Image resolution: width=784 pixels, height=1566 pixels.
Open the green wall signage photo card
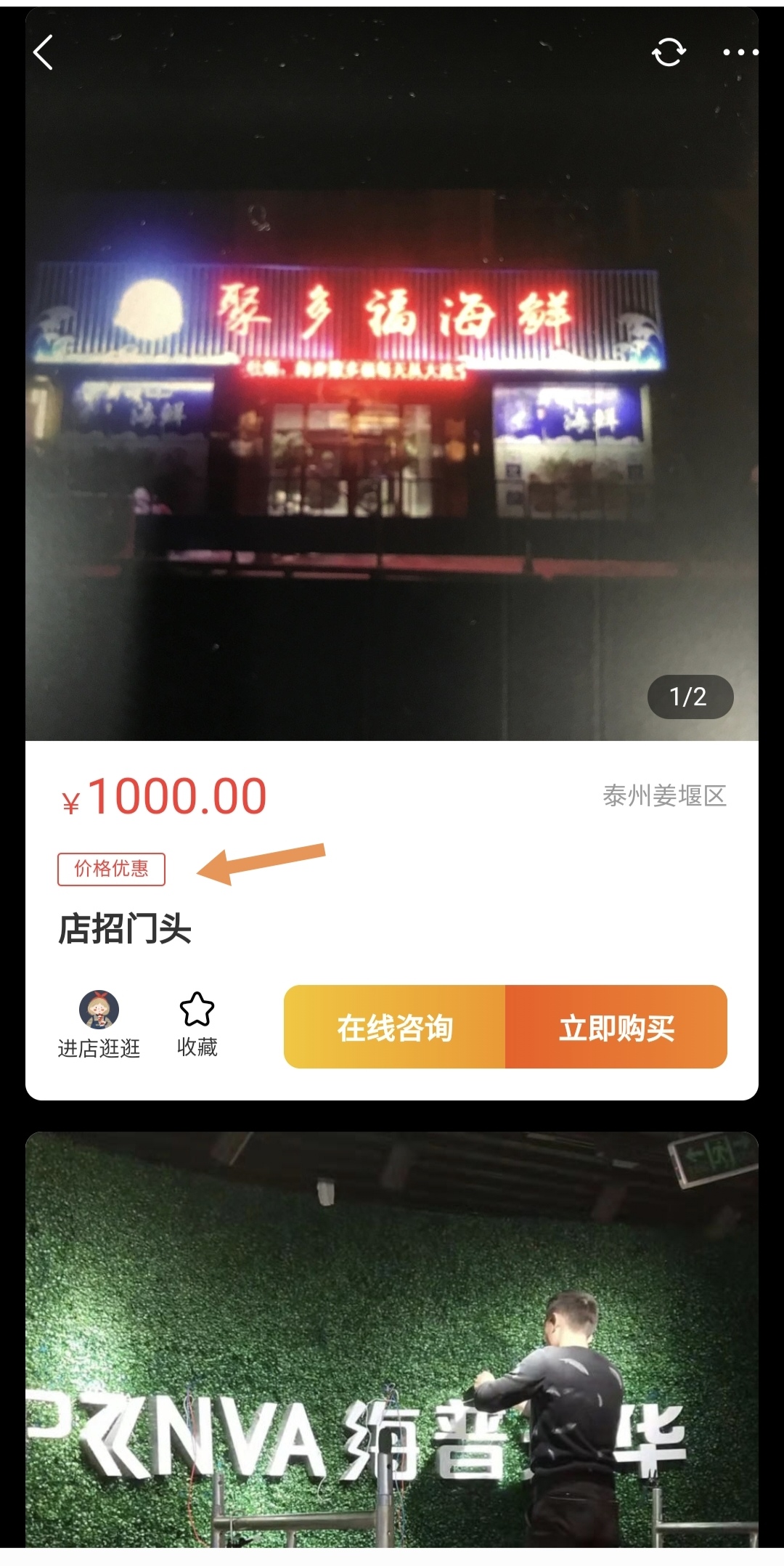coord(392,1344)
